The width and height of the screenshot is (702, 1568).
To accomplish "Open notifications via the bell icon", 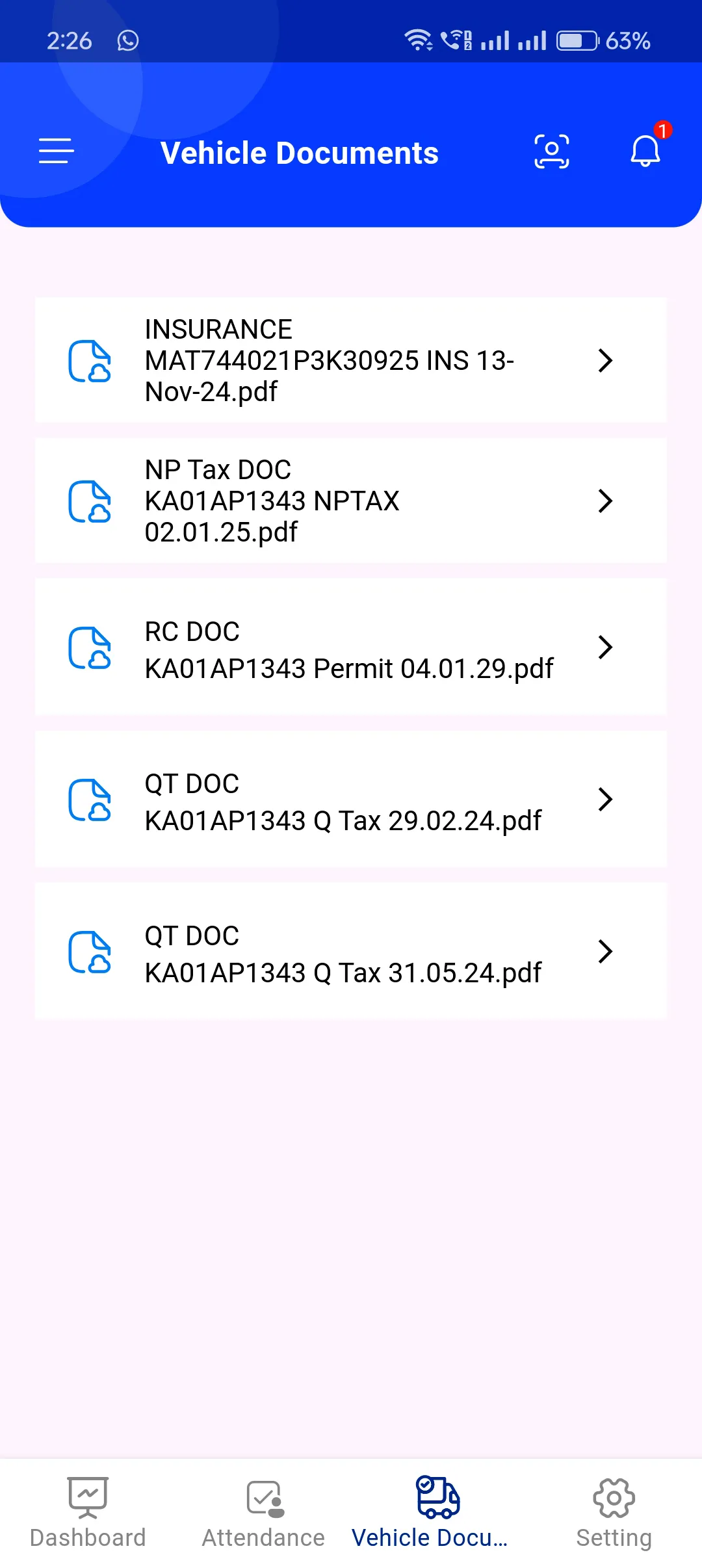I will (x=644, y=155).
